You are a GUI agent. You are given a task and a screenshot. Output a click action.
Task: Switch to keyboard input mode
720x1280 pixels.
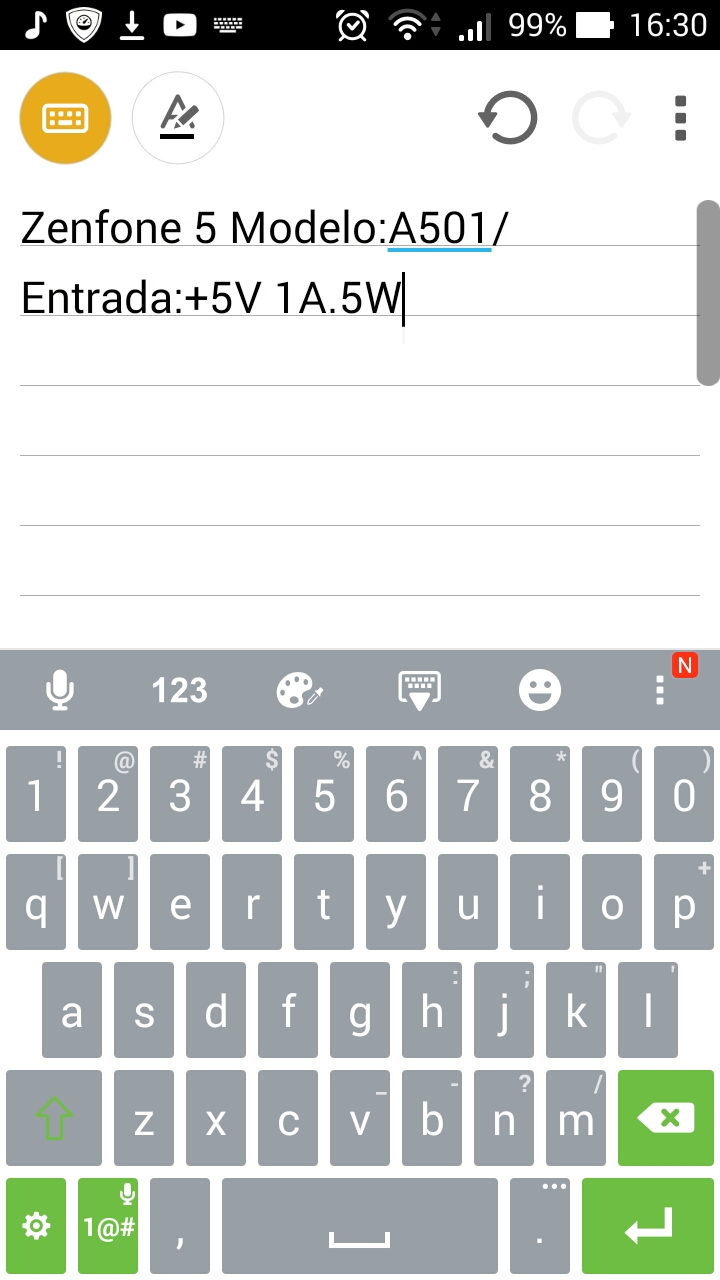[65, 119]
